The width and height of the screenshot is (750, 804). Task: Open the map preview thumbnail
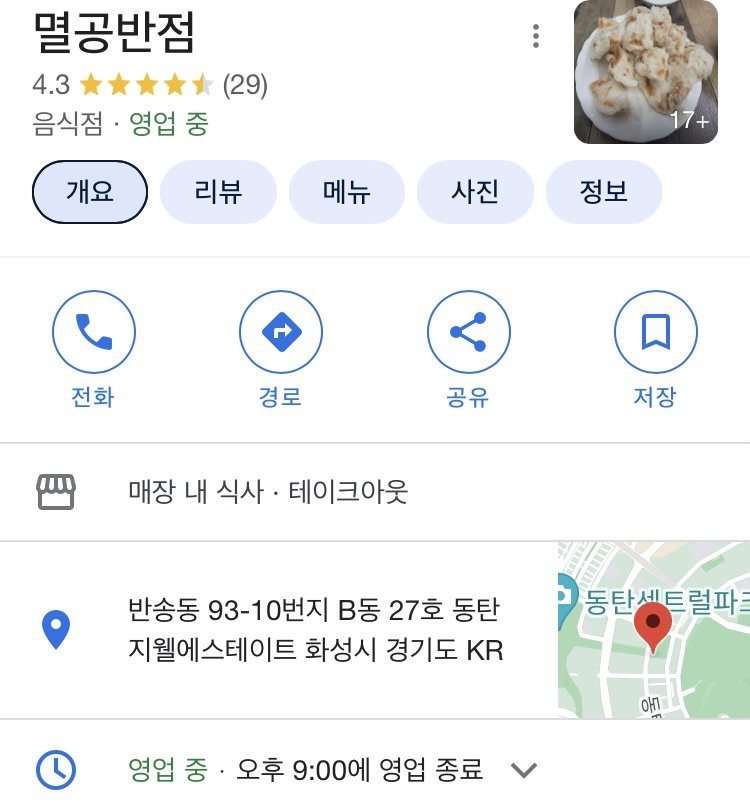point(653,630)
